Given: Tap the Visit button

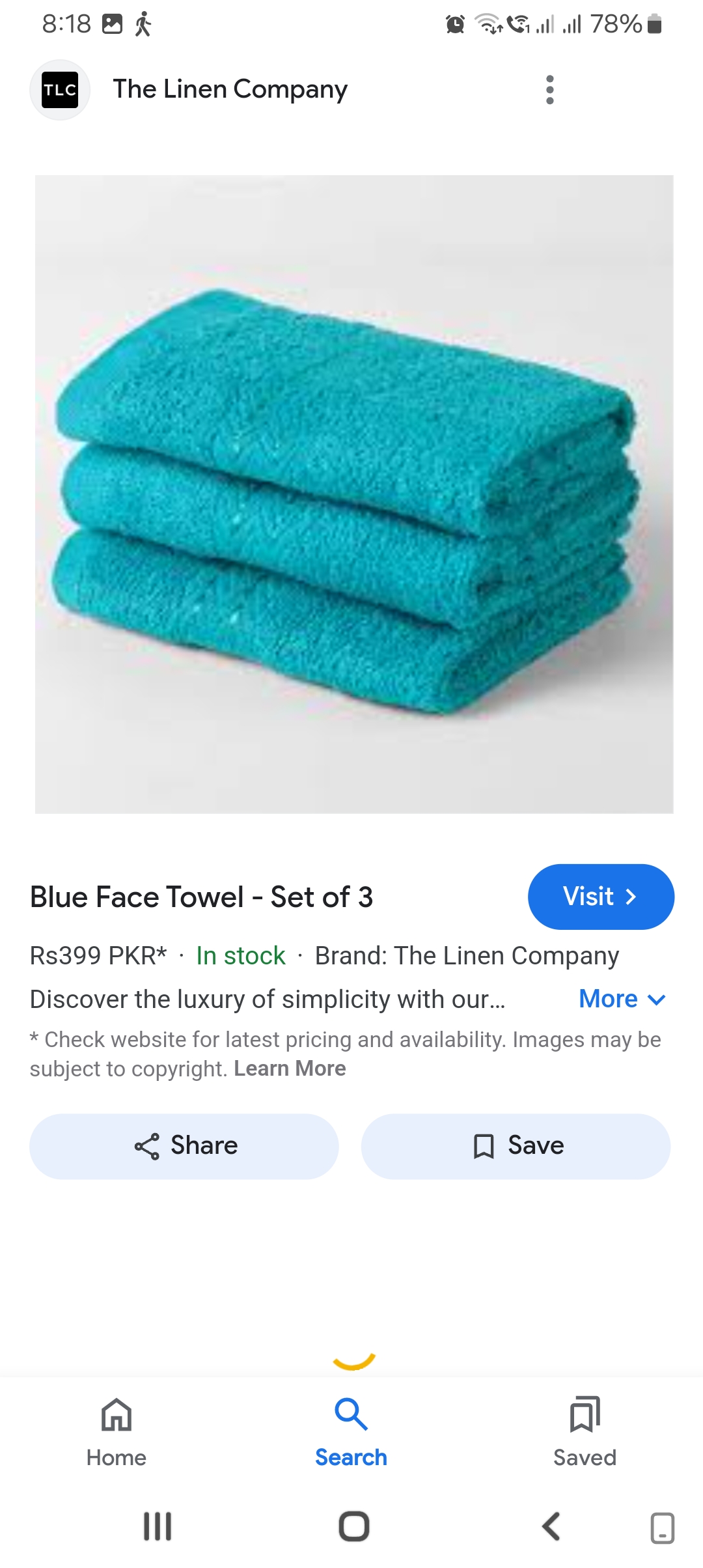Looking at the screenshot, I should [600, 897].
